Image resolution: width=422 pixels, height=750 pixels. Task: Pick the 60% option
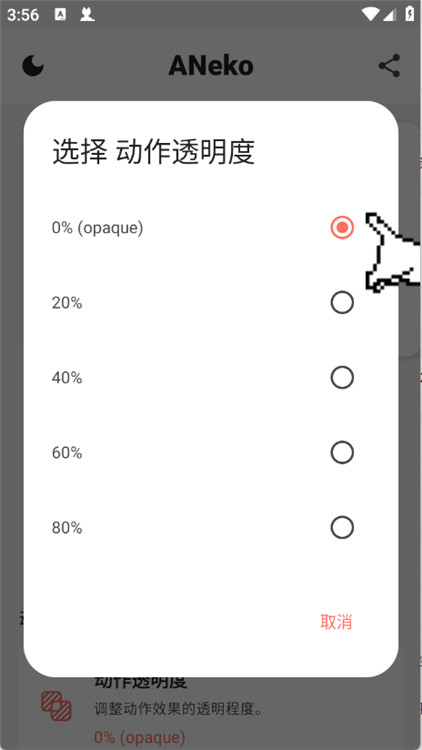211,452
